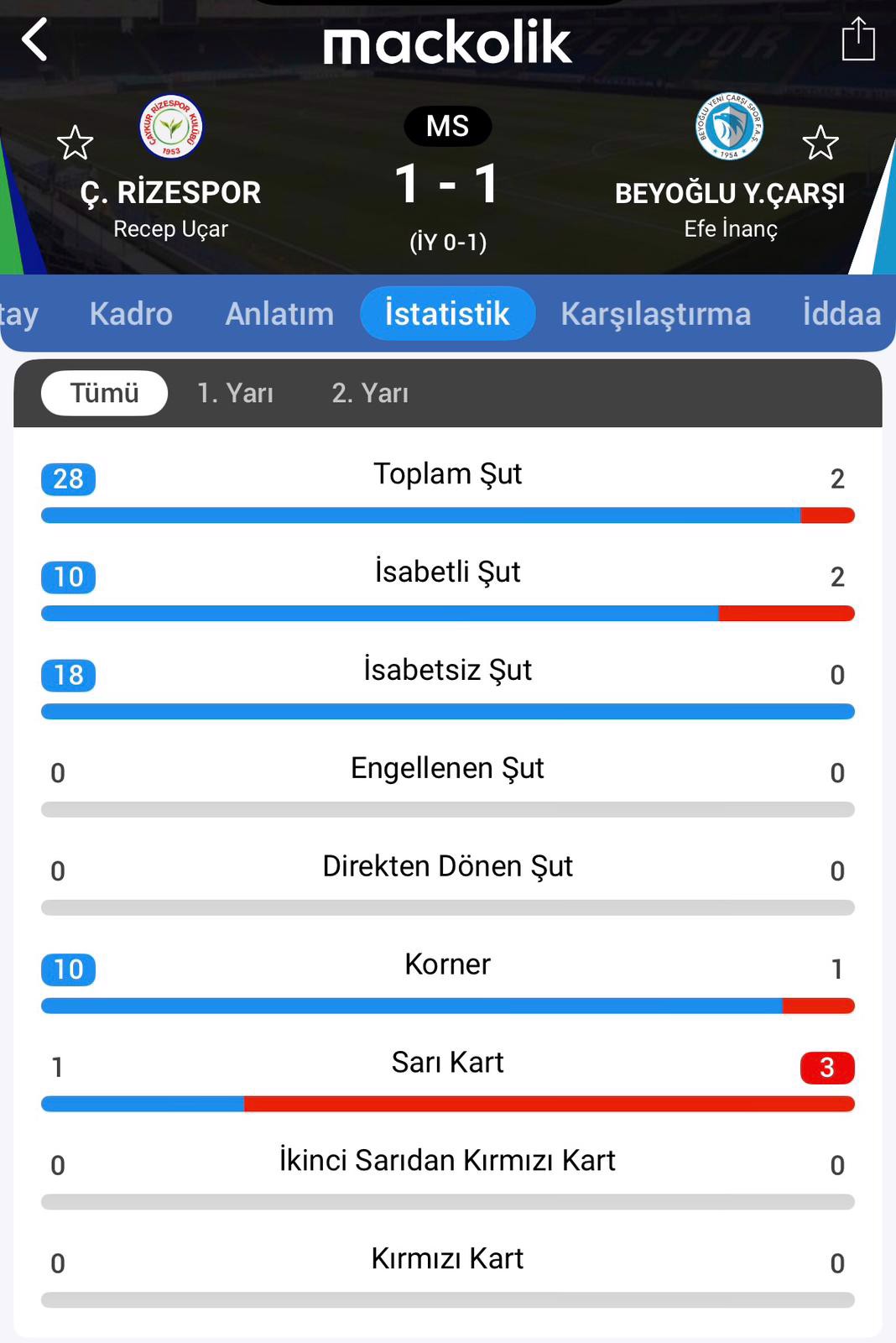Favorite Ç. Rizespor with the star
The height and width of the screenshot is (1343, 896).
(75, 143)
